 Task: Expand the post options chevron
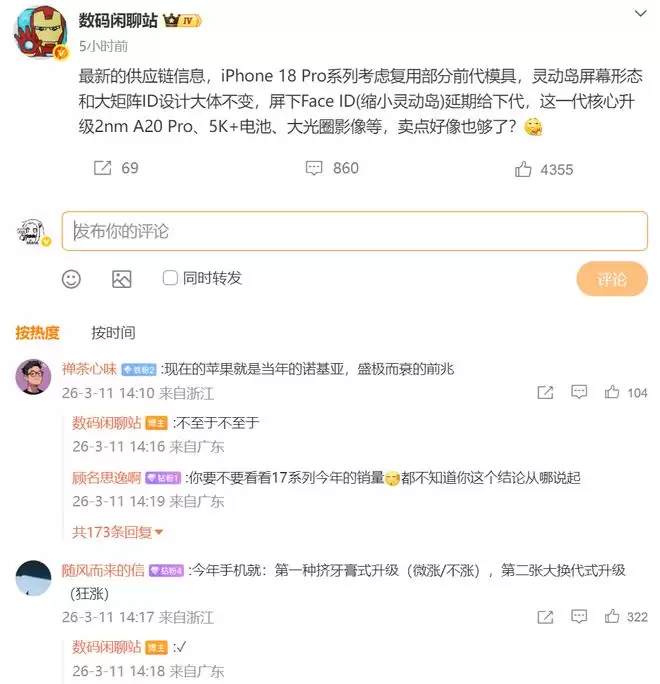(641, 14)
